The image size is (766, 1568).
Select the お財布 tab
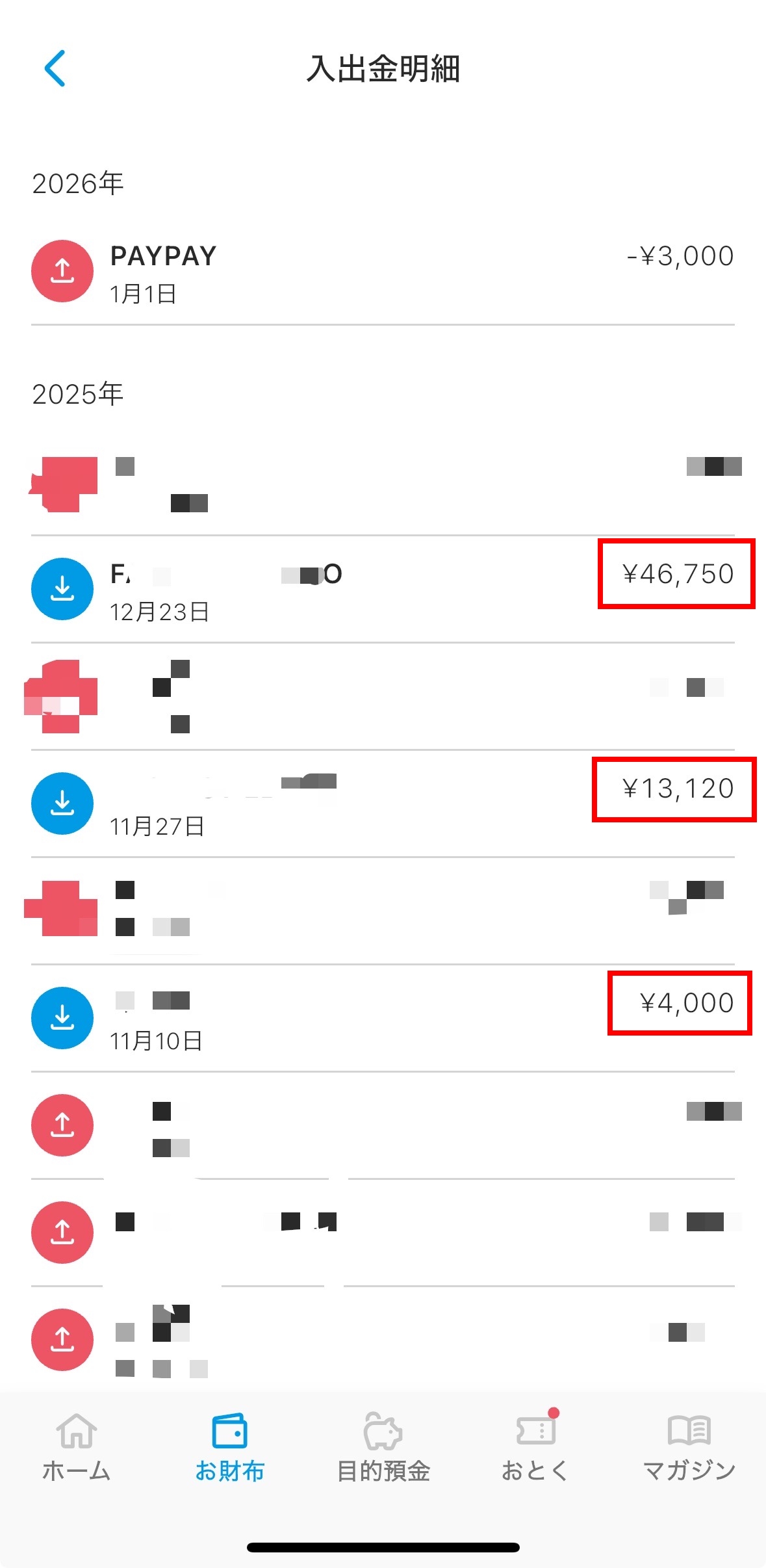click(x=229, y=1447)
